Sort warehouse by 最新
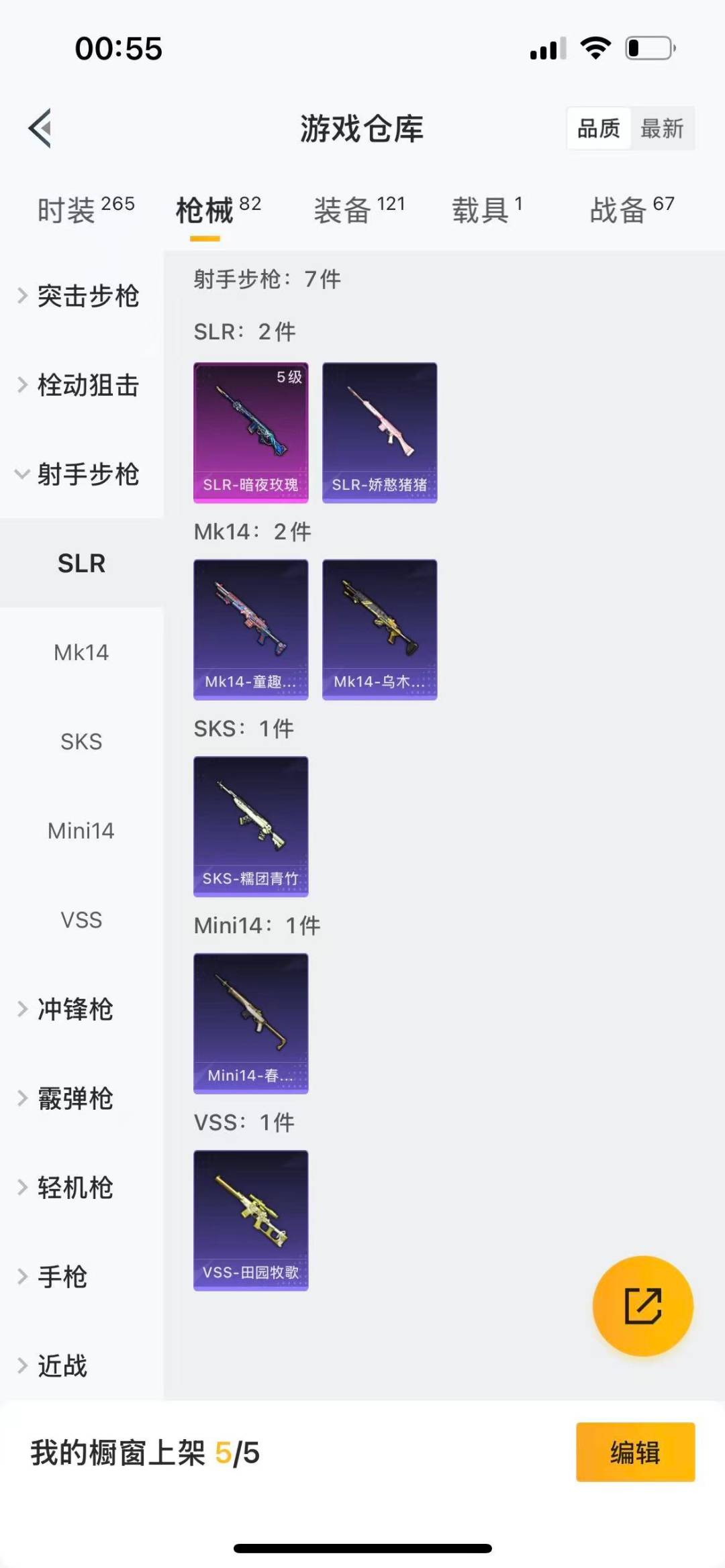Viewport: 725px width, 1568px height. [x=661, y=128]
